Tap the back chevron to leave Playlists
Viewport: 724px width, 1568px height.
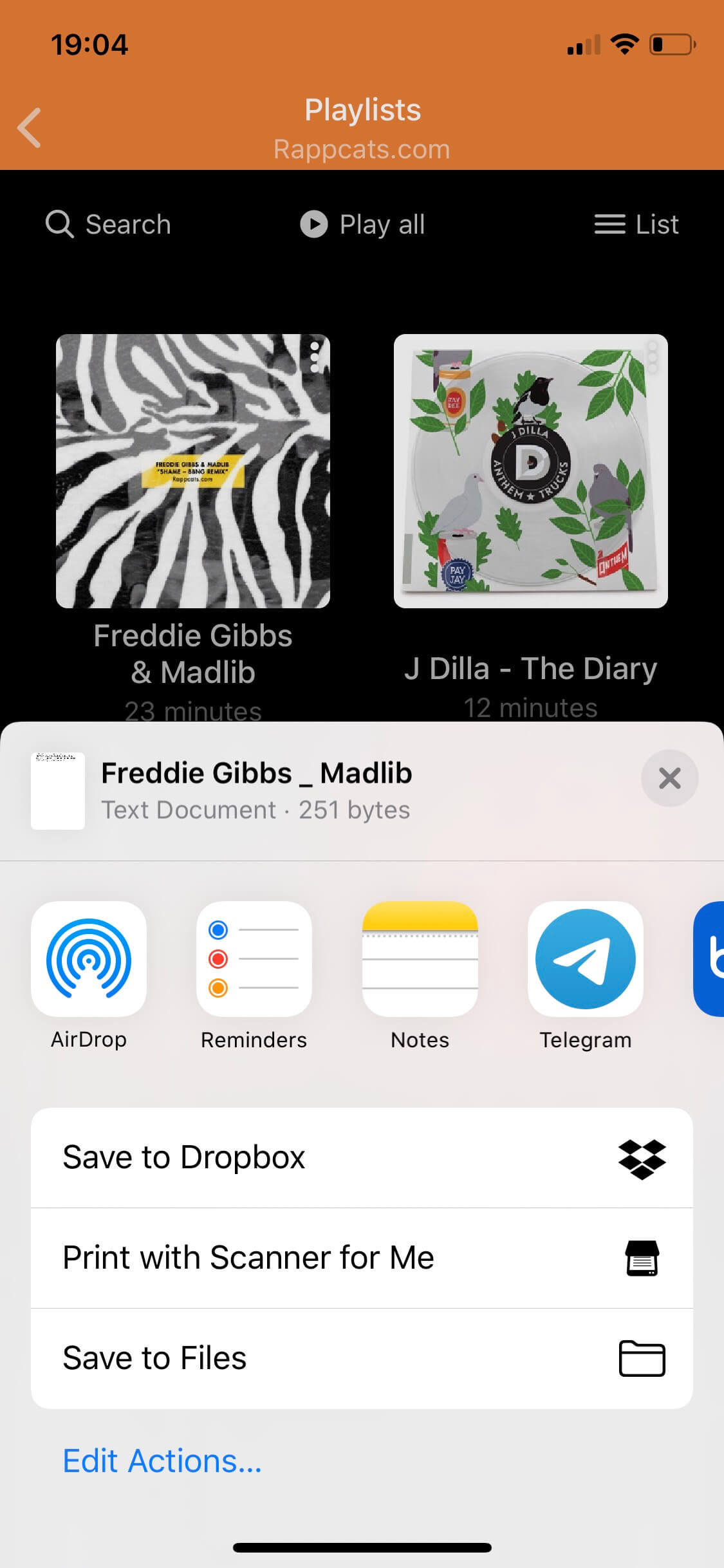click(29, 127)
